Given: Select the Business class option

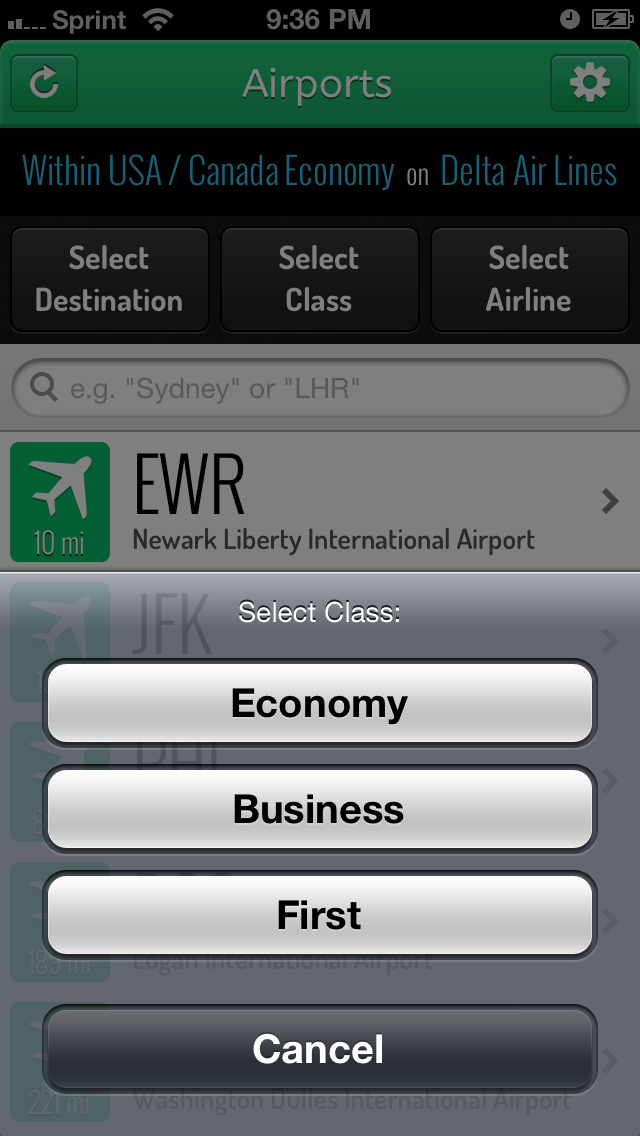Looking at the screenshot, I should pos(320,809).
